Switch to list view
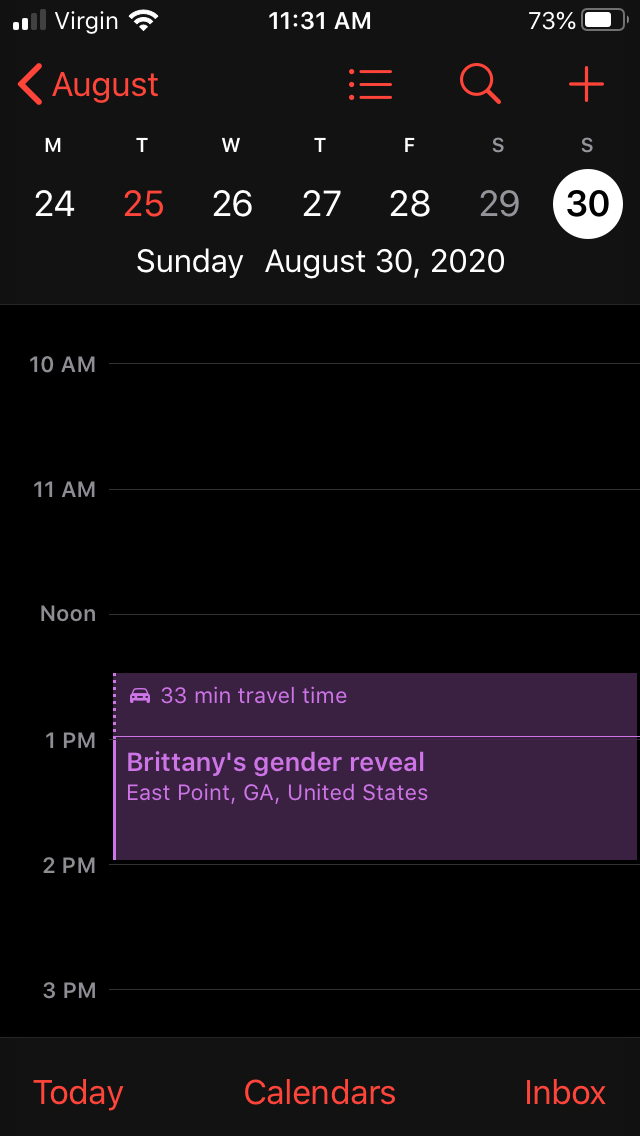This screenshot has height=1136, width=640. point(370,85)
